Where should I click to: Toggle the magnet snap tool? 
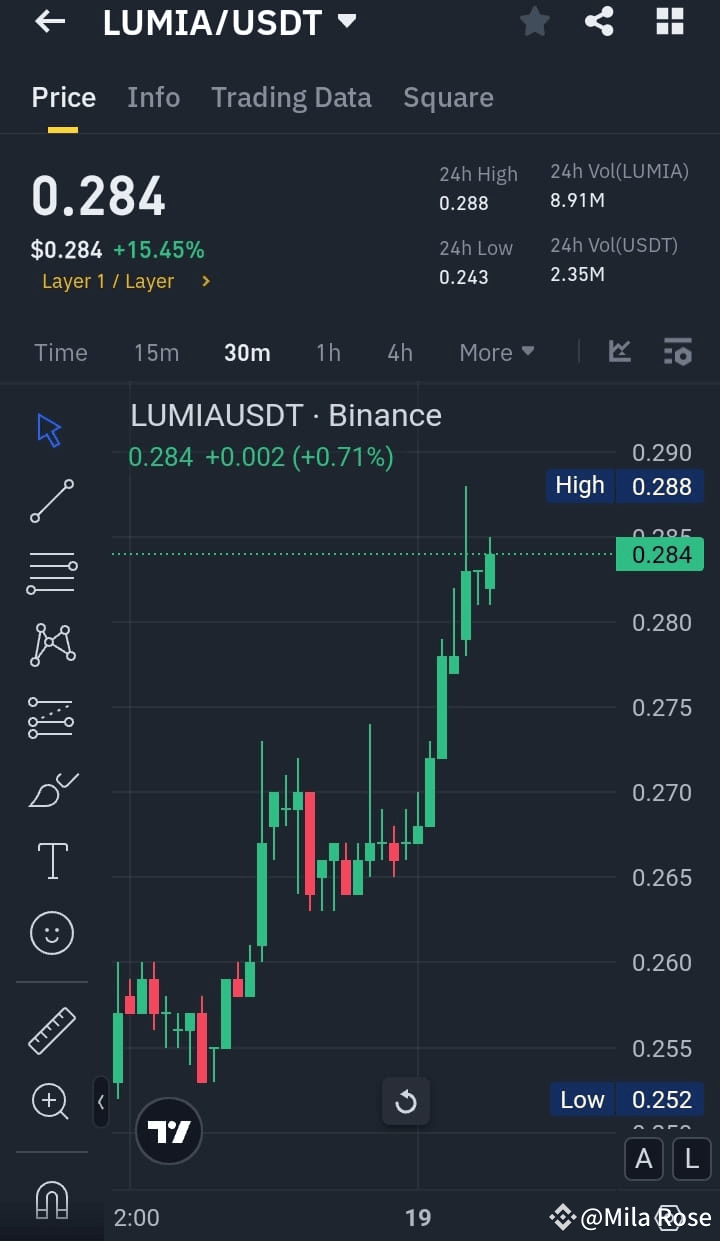pyautogui.click(x=50, y=1195)
